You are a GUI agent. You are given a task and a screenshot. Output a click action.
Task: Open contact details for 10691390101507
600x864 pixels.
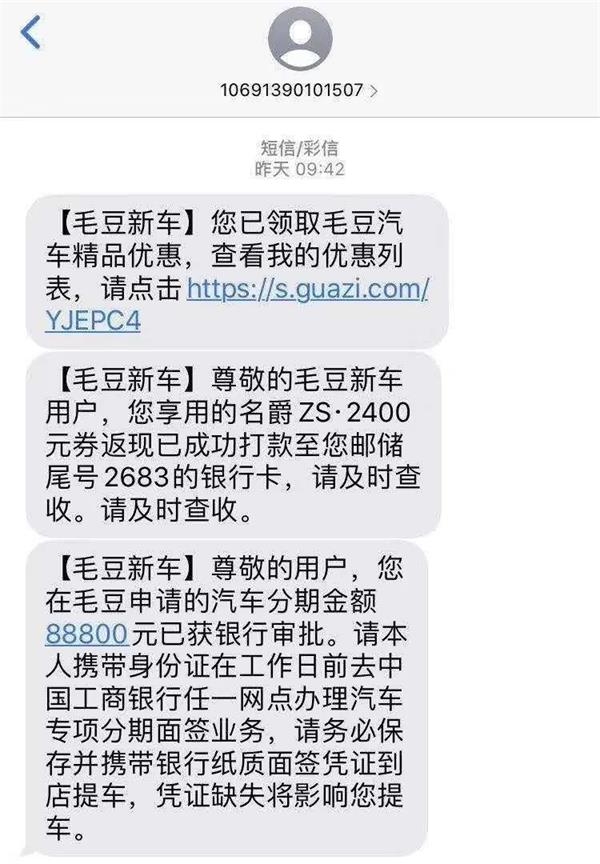pyautogui.click(x=299, y=90)
